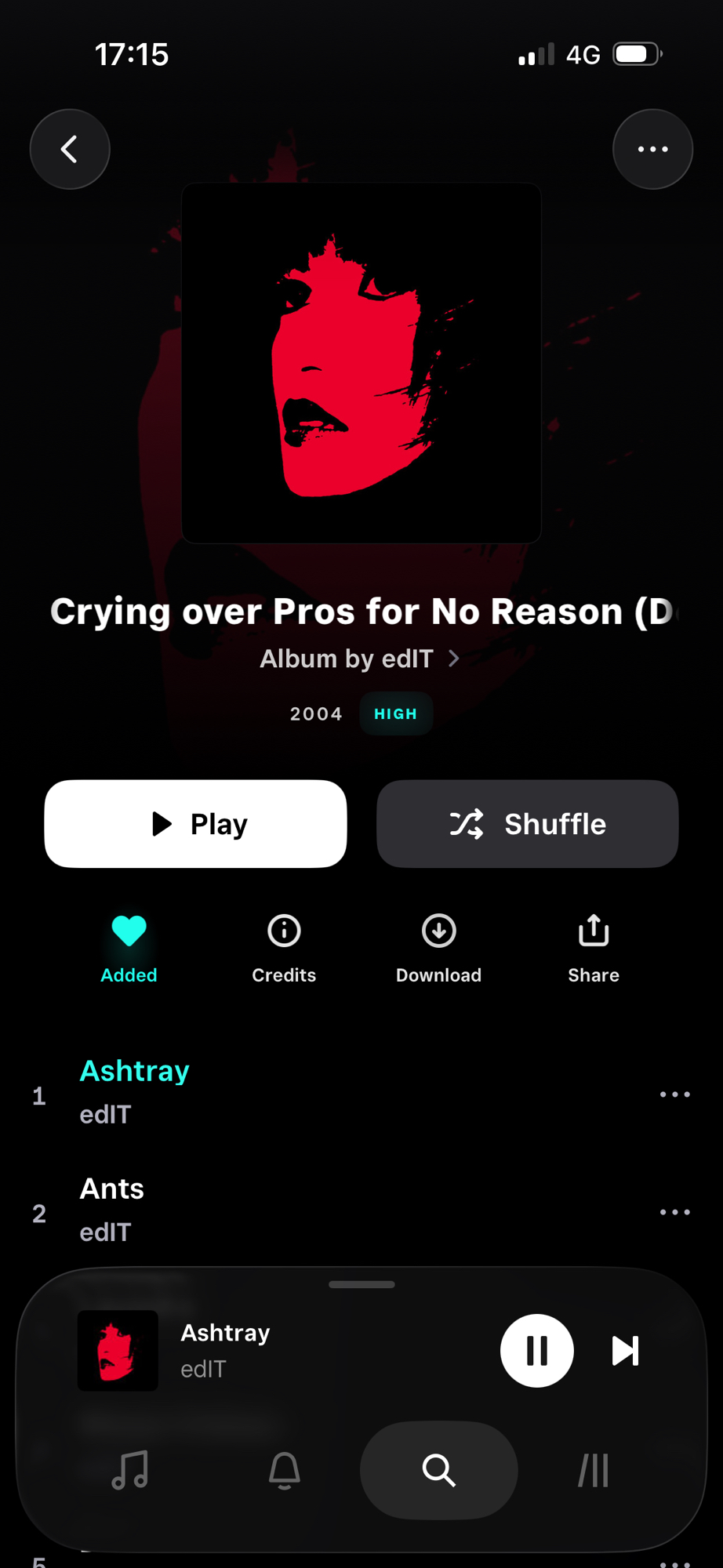Image resolution: width=723 pixels, height=1568 pixels.
Task: Shuffle the album tracks
Action: [527, 824]
